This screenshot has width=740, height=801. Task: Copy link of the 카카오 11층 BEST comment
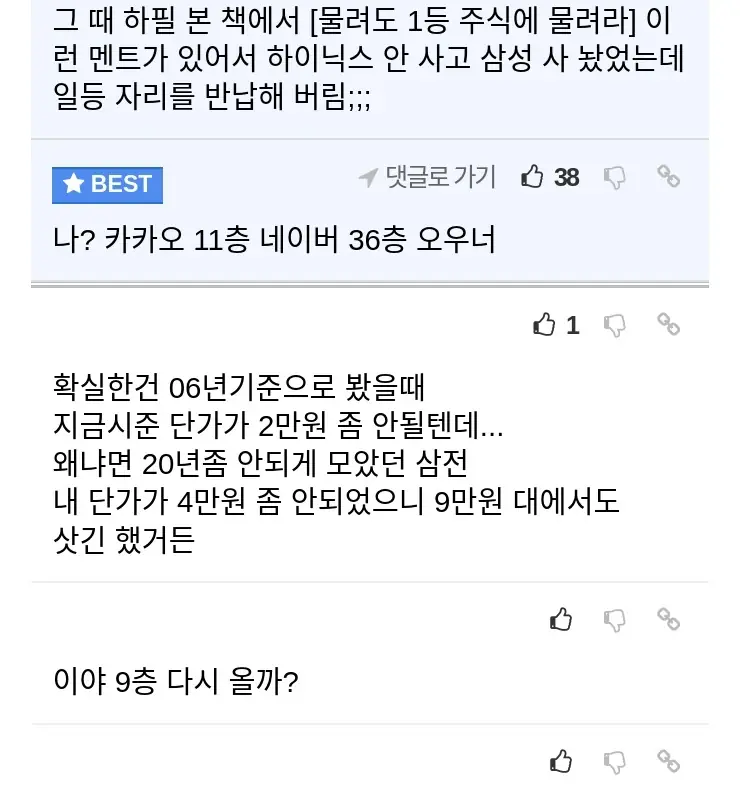(x=668, y=177)
